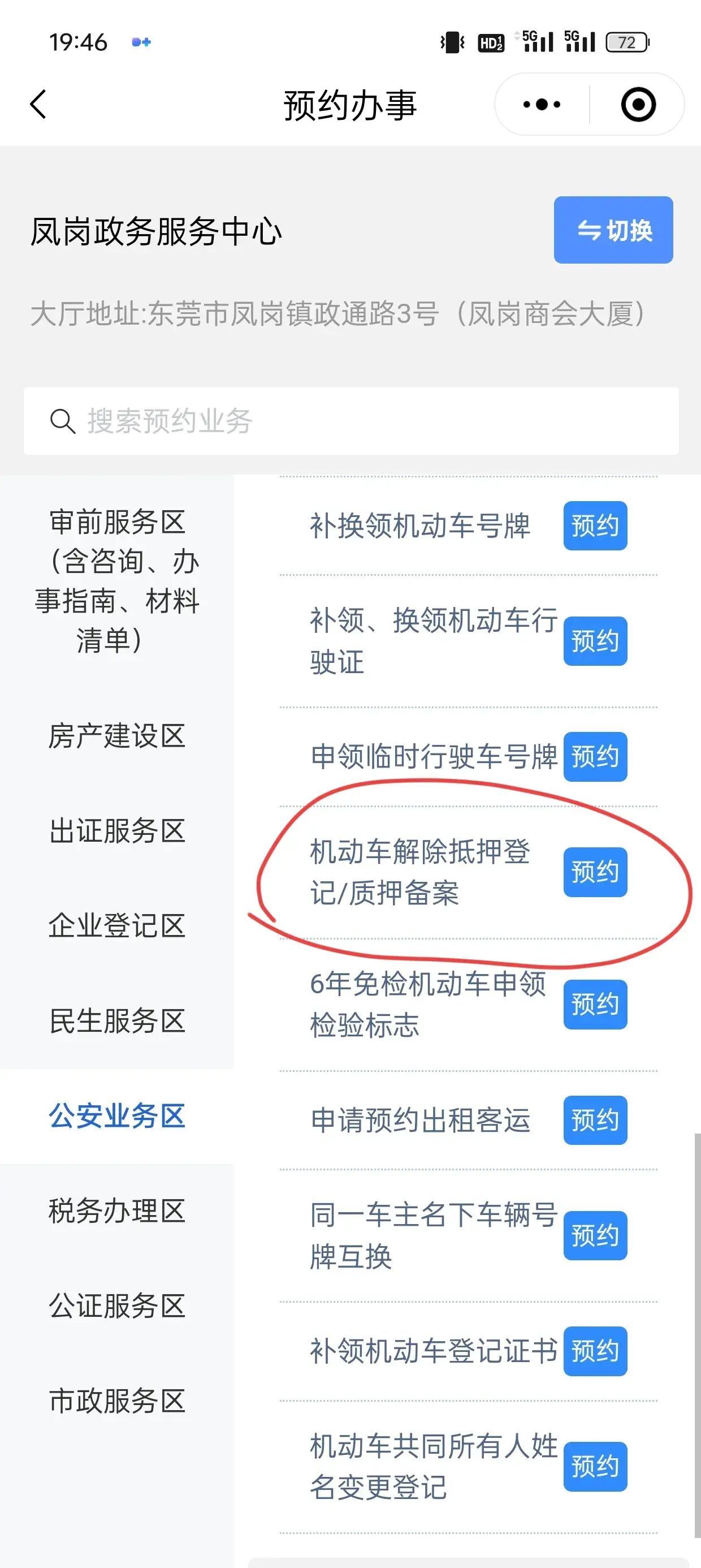Close the mini program with the circle button
The image size is (701, 1568).
coord(638,104)
